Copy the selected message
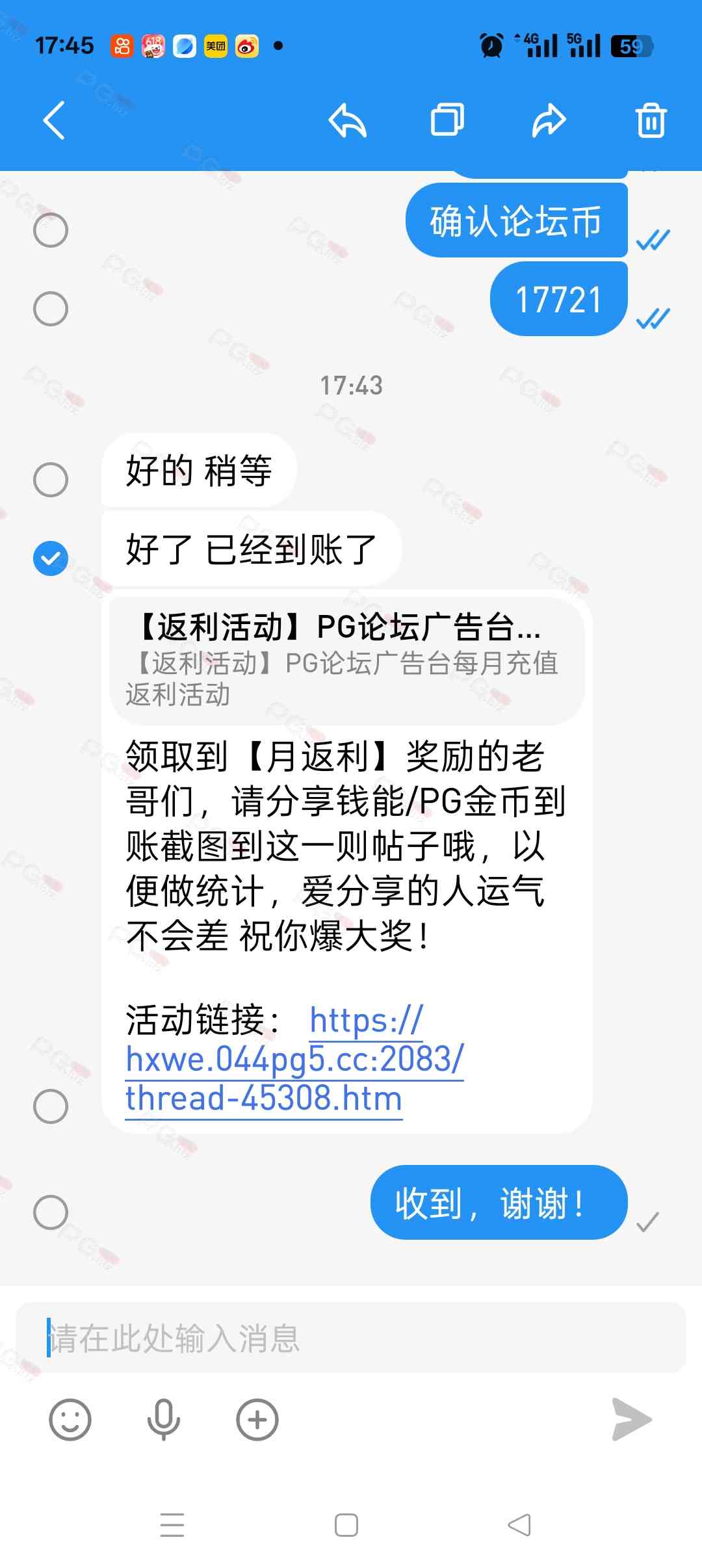 tap(448, 120)
